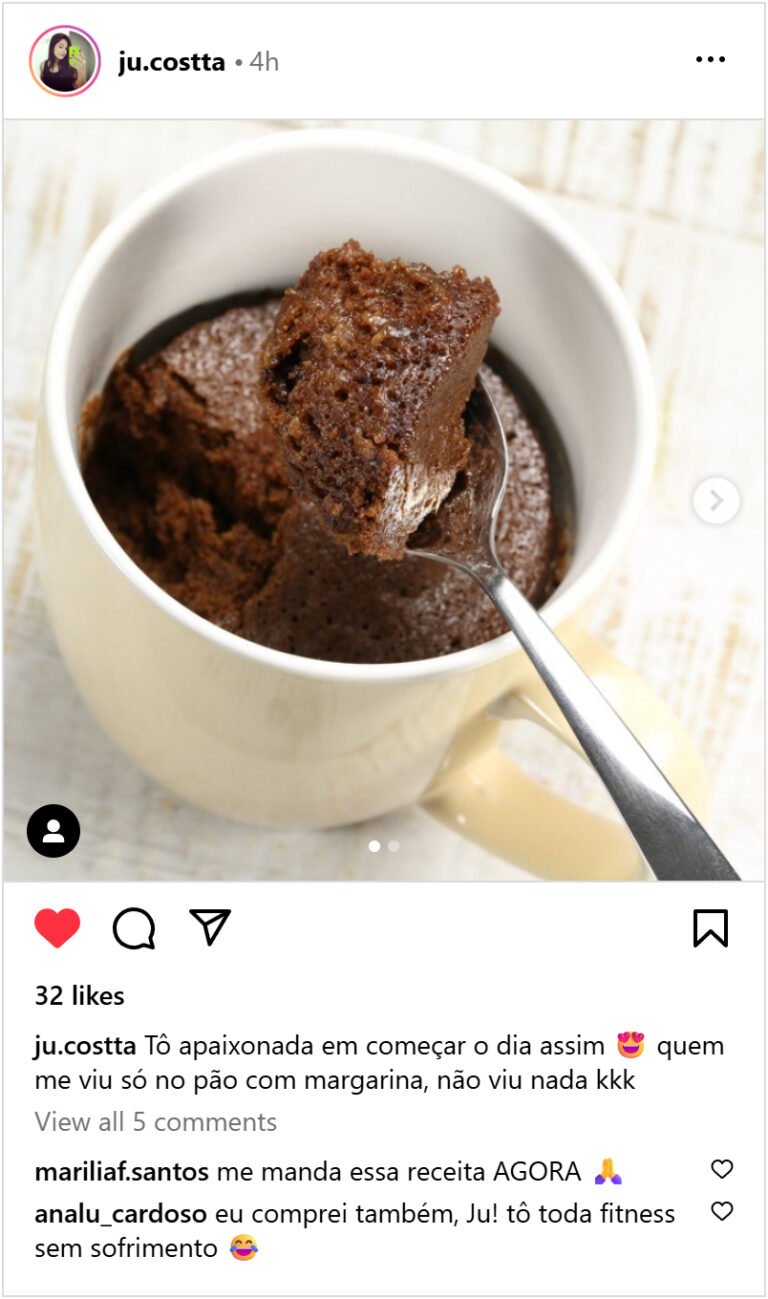This screenshot has height=1299, width=768.
Task: View the 32 likes list
Action: pyautogui.click(x=80, y=996)
